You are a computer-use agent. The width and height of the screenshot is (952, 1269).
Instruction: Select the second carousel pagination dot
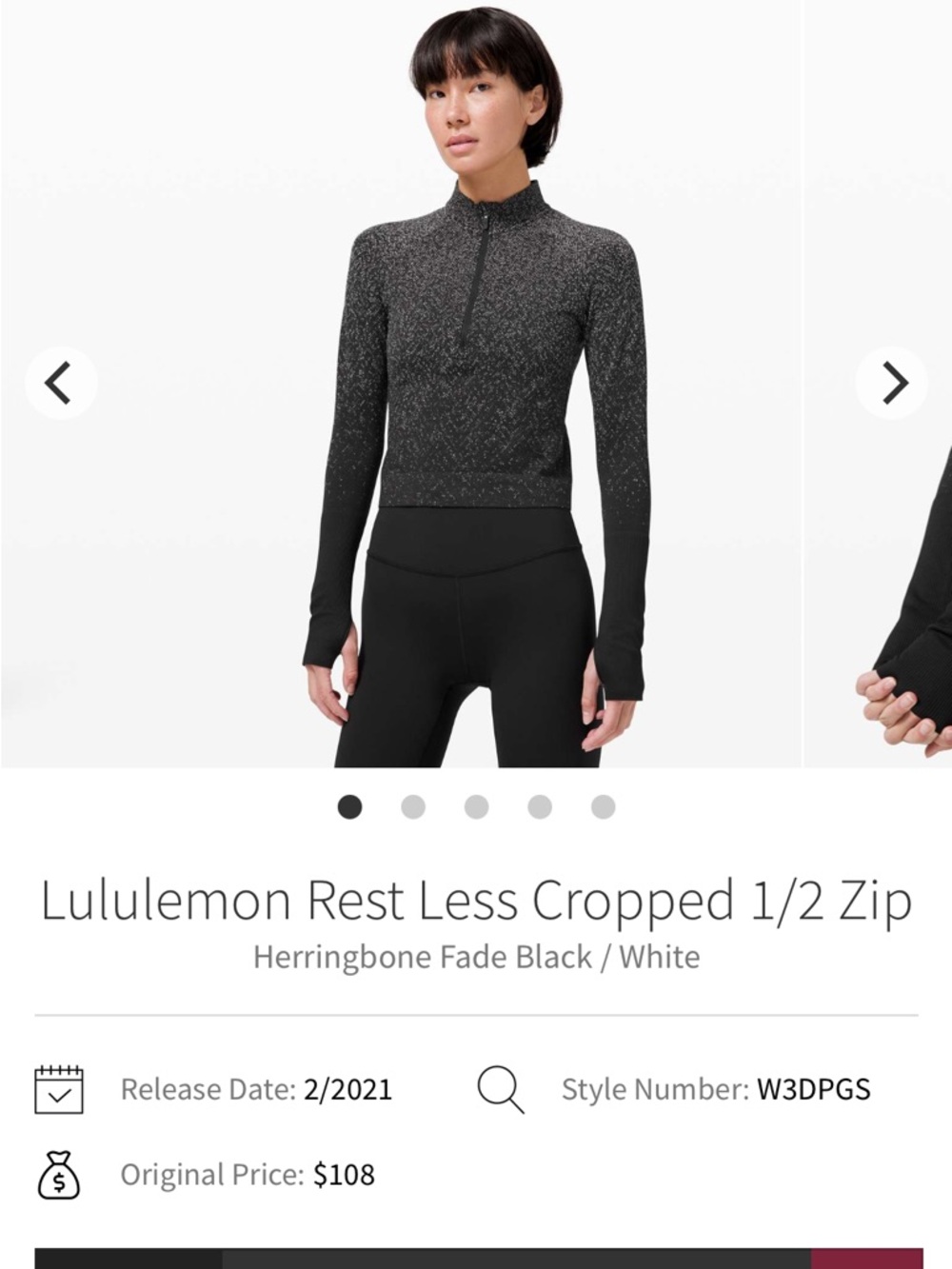click(411, 806)
